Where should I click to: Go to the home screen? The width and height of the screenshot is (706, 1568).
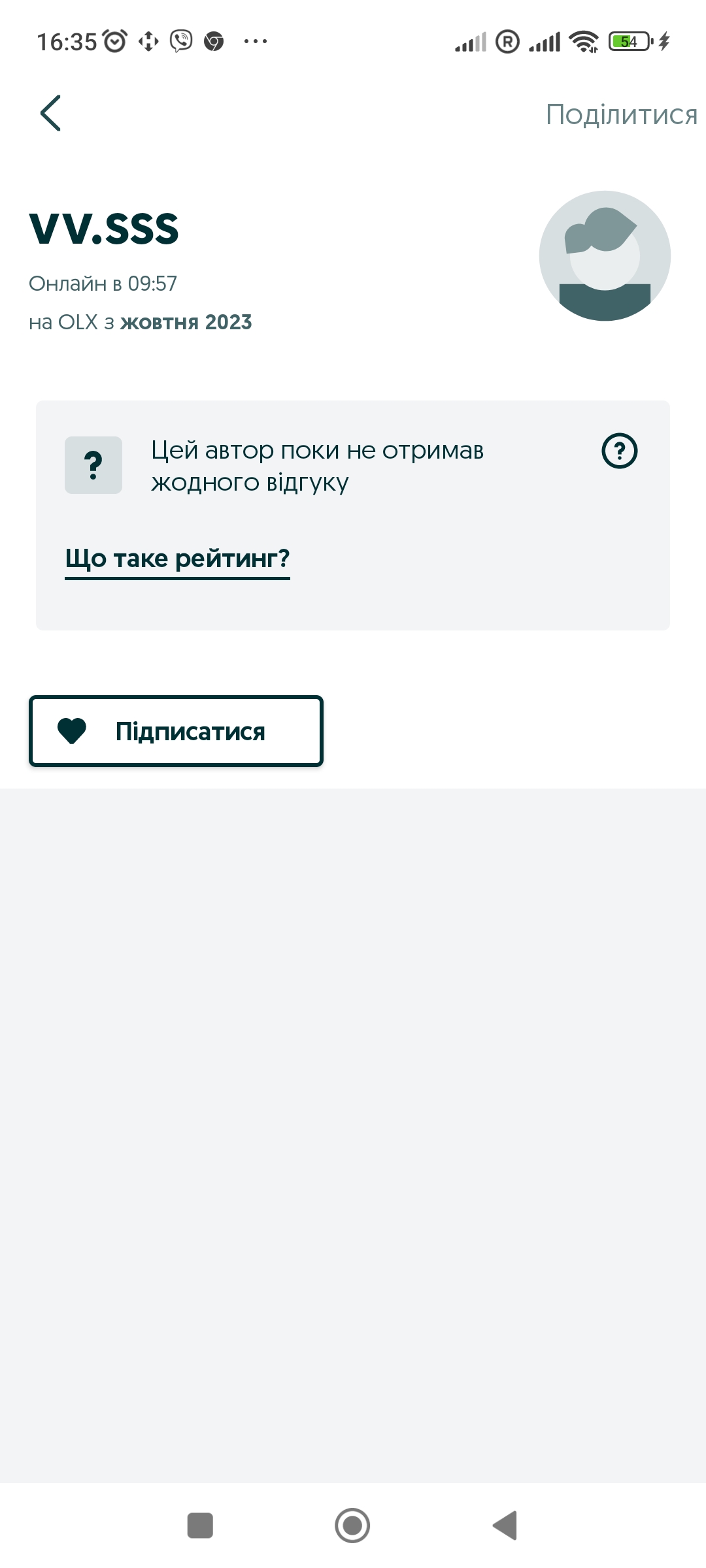352,1526
